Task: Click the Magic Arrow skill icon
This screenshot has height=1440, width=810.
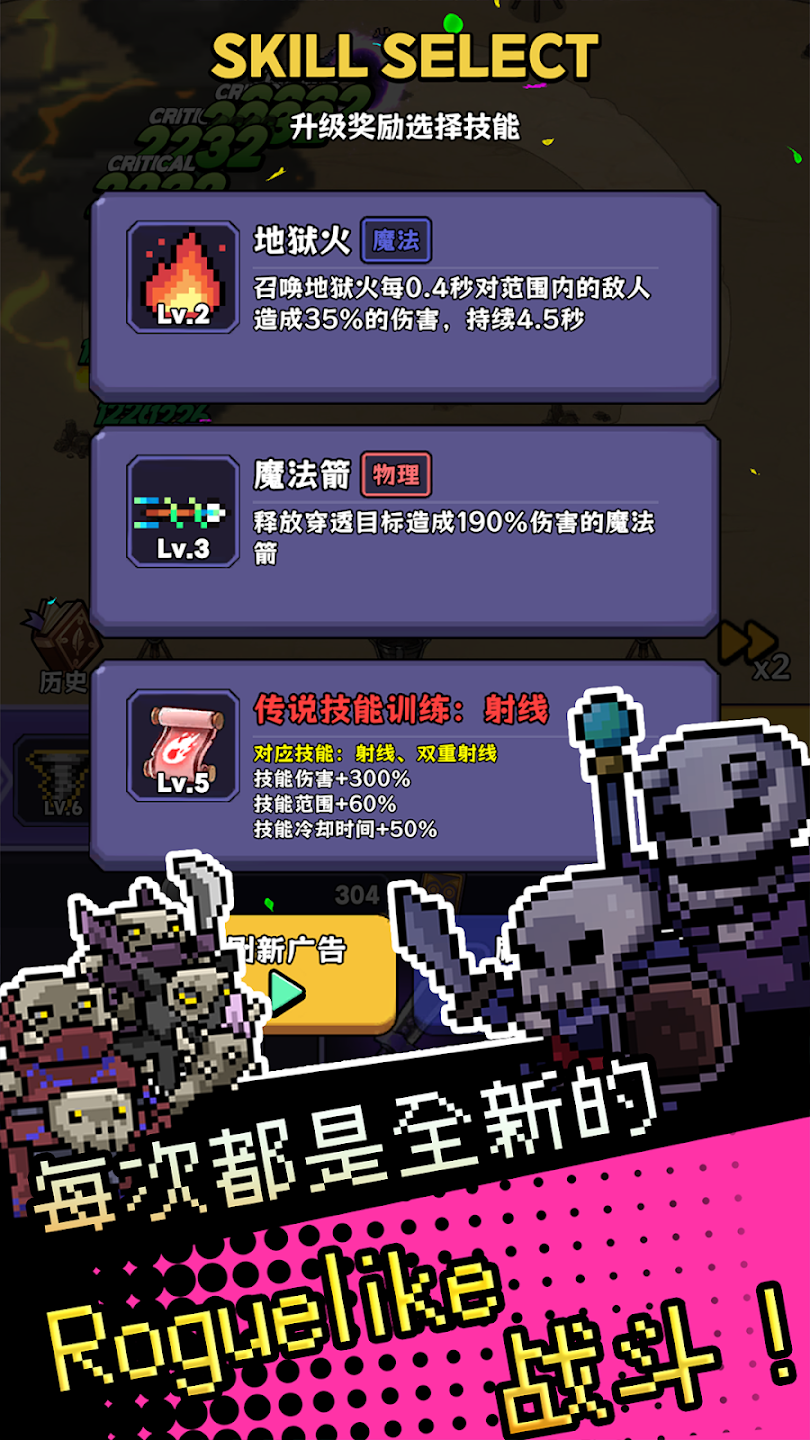Action: (183, 513)
